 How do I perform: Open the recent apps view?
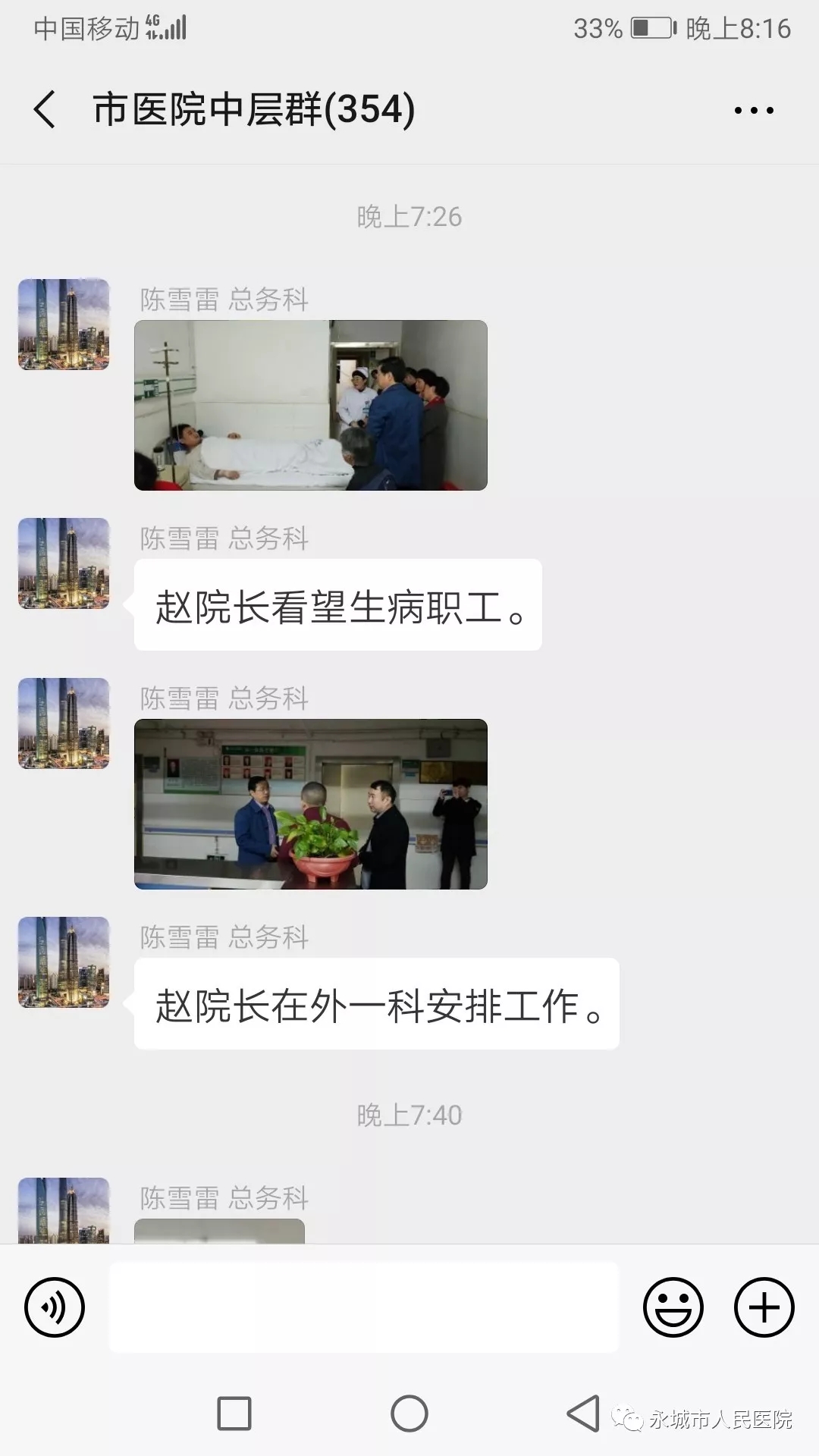(x=234, y=1414)
